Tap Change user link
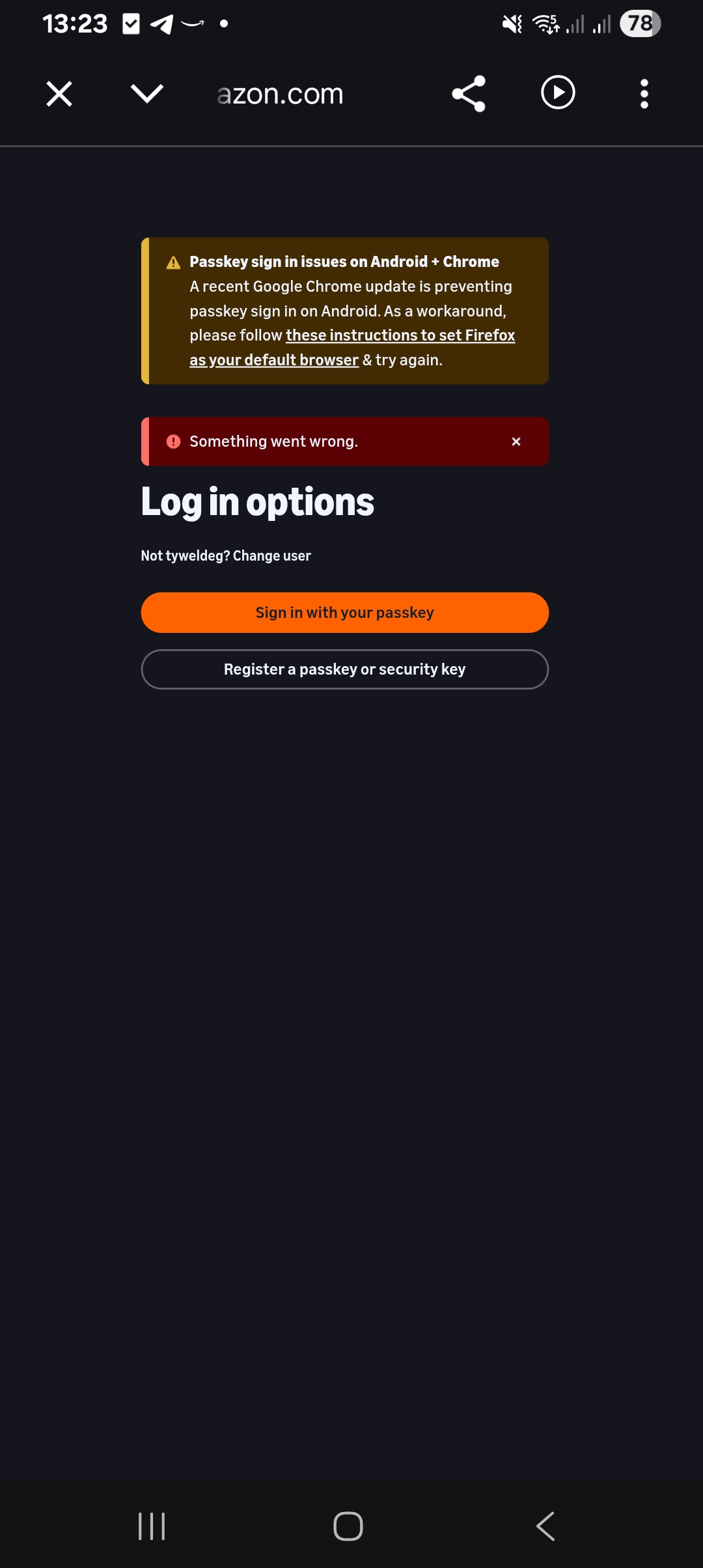 (x=272, y=555)
